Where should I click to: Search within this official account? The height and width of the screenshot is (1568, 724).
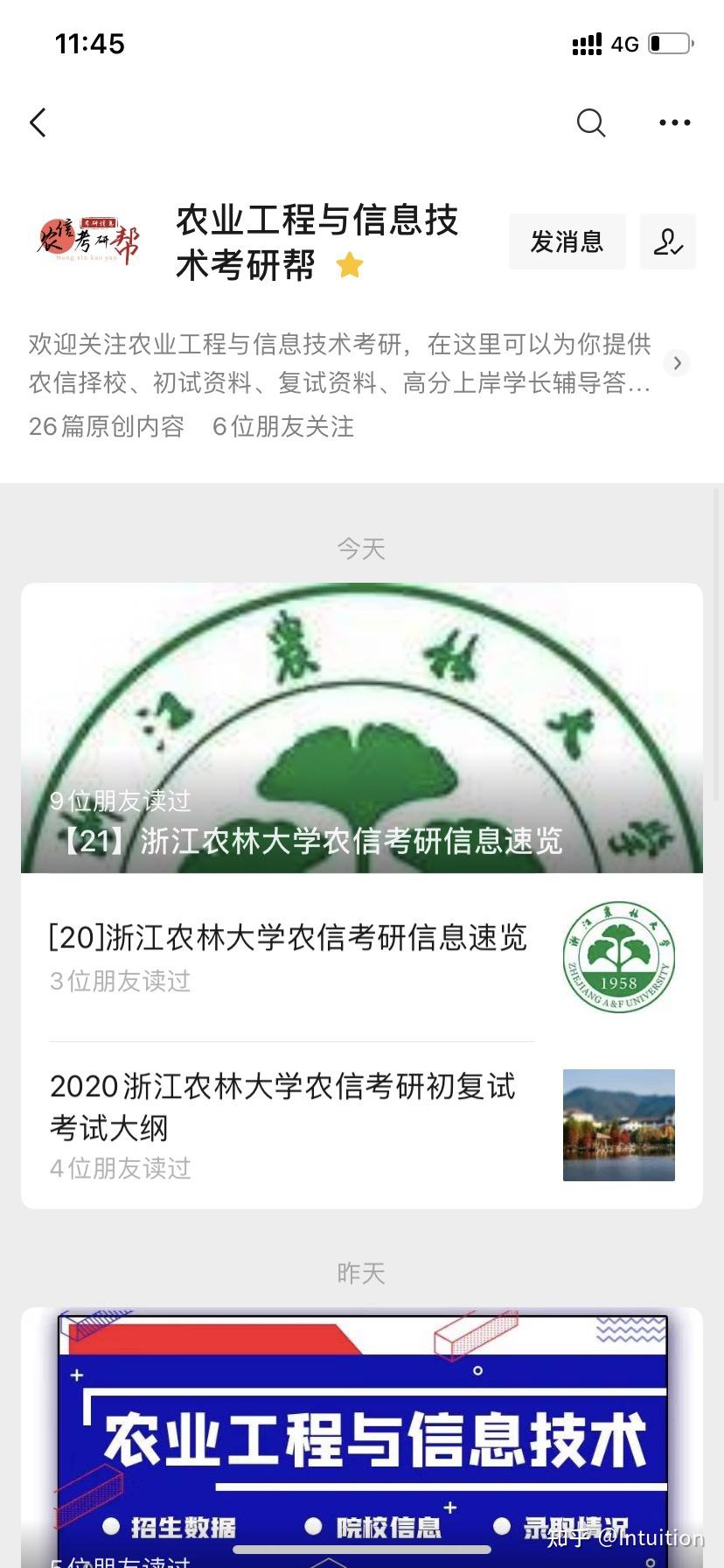tap(591, 122)
